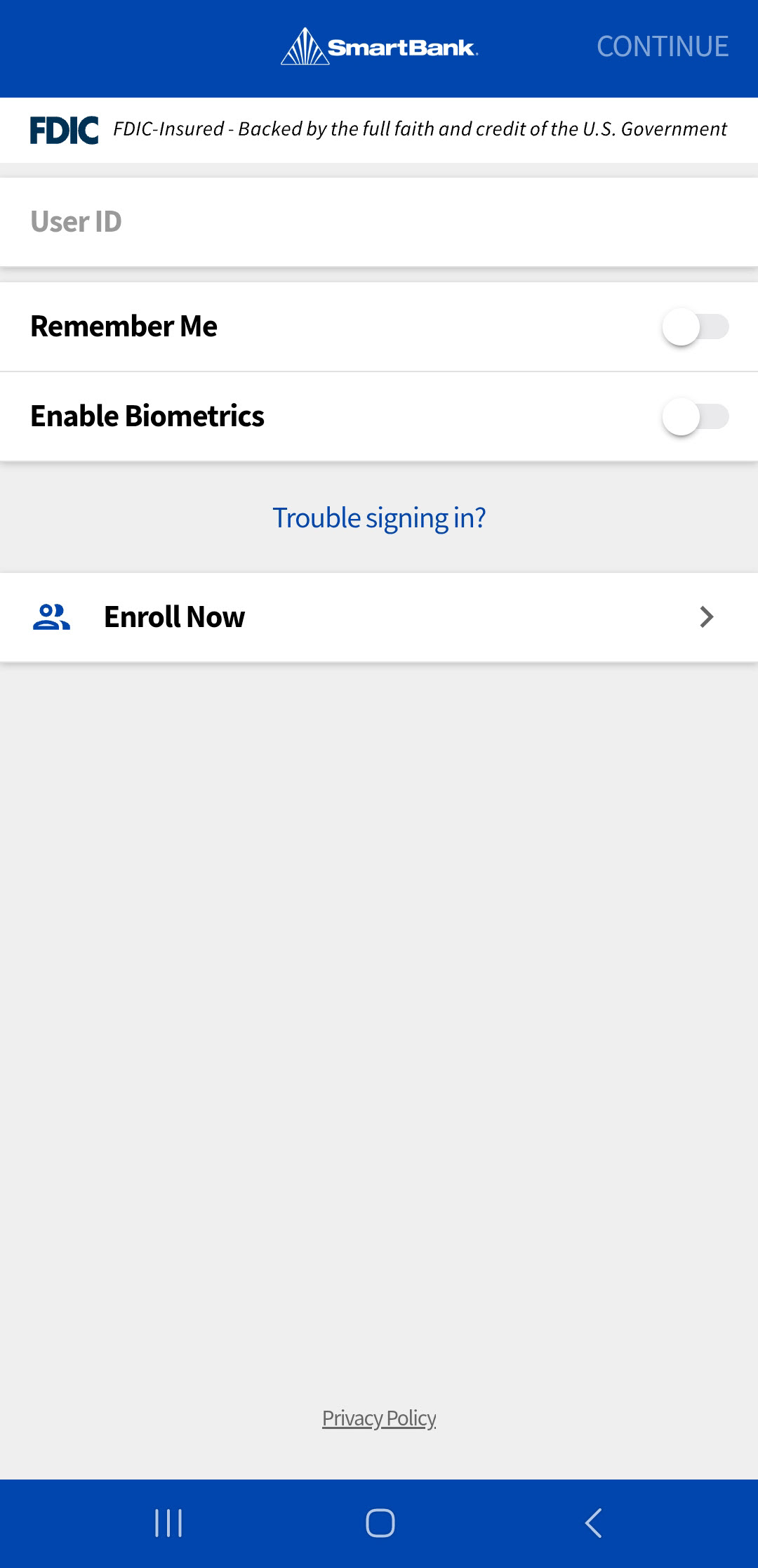
Task: Open the Enroll Now row
Action: [379, 617]
